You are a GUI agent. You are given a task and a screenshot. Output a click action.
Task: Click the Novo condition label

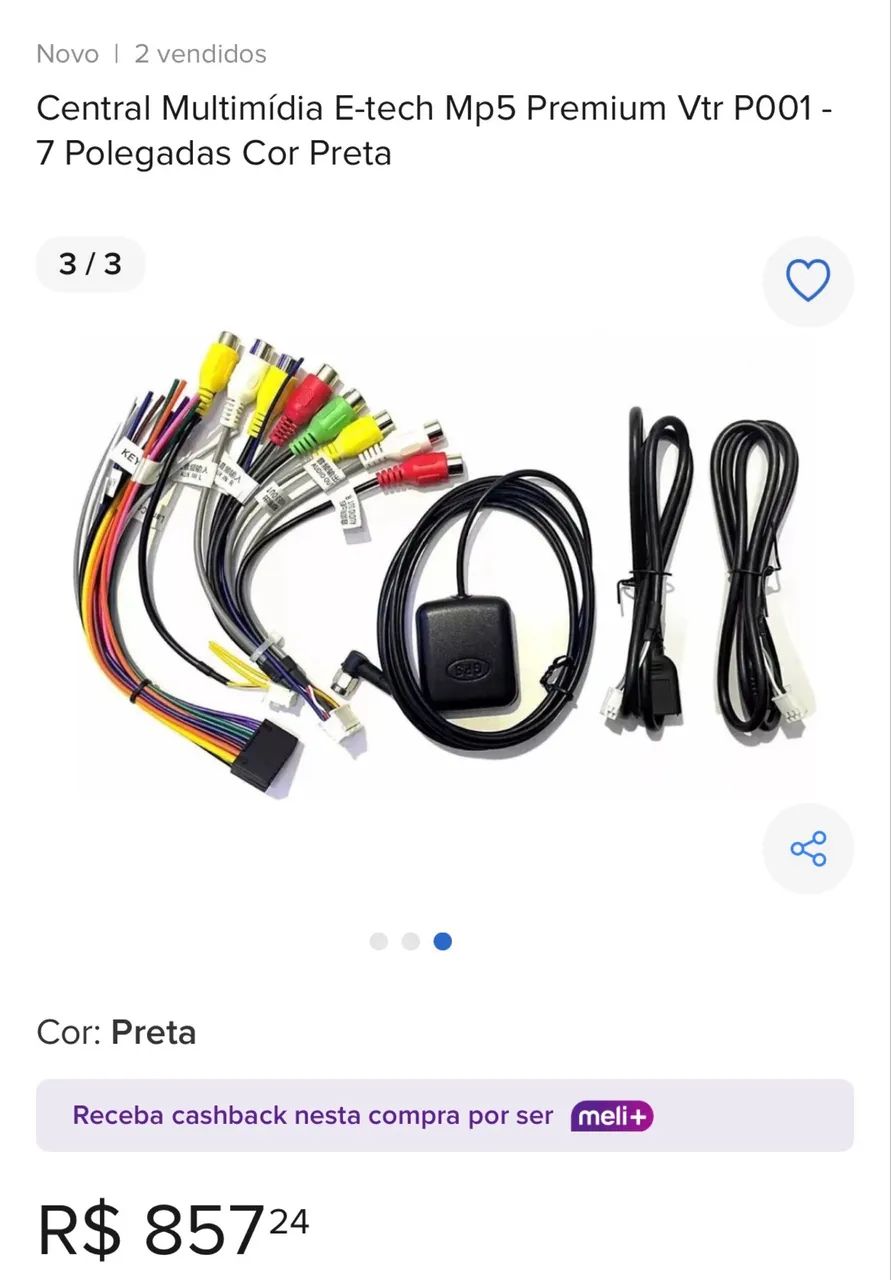point(66,54)
